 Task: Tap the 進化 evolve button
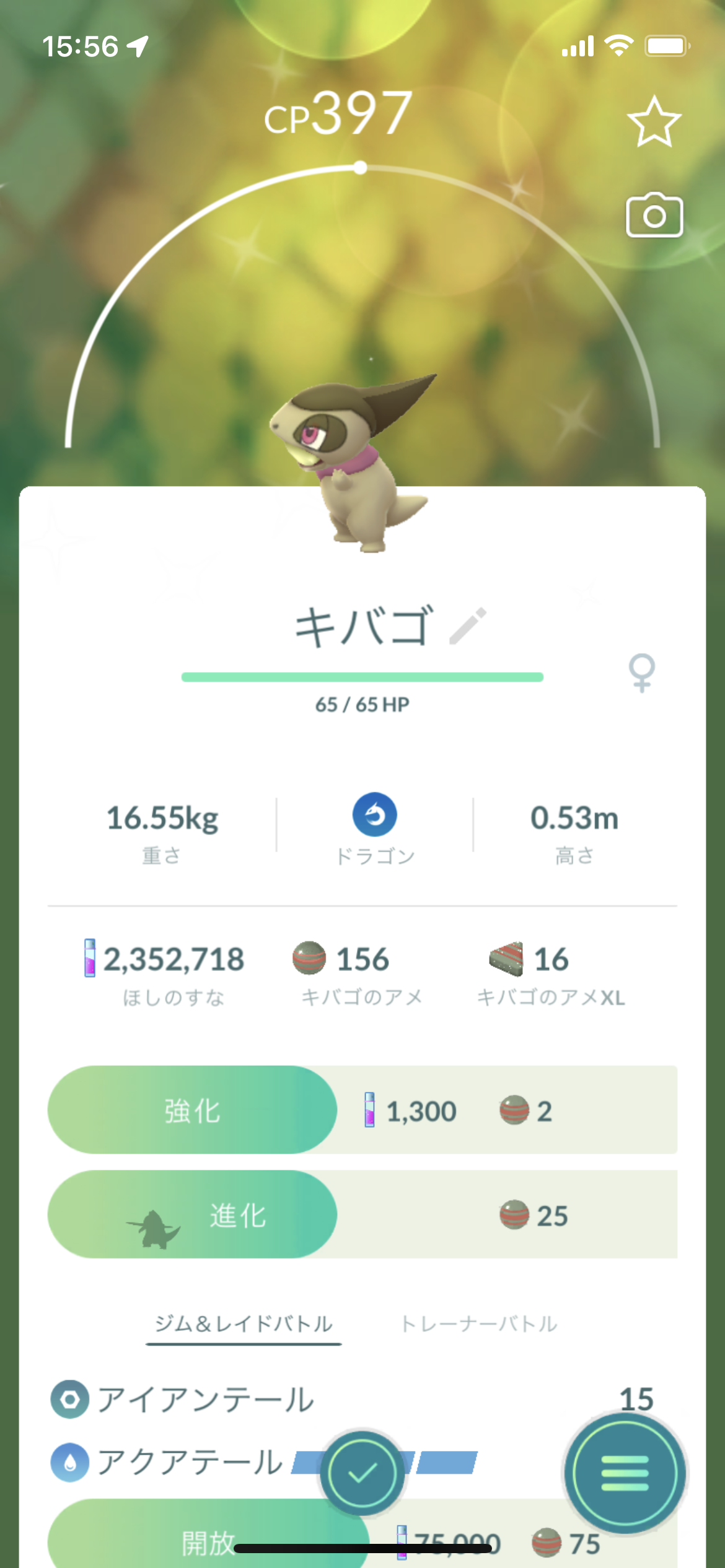pos(192,1214)
